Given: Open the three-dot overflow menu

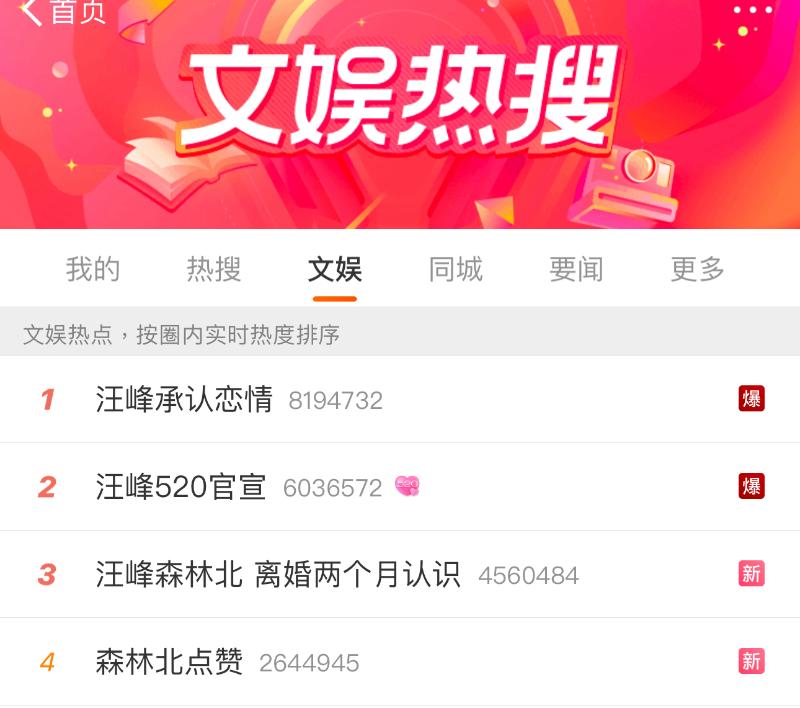Looking at the screenshot, I should (x=752, y=9).
